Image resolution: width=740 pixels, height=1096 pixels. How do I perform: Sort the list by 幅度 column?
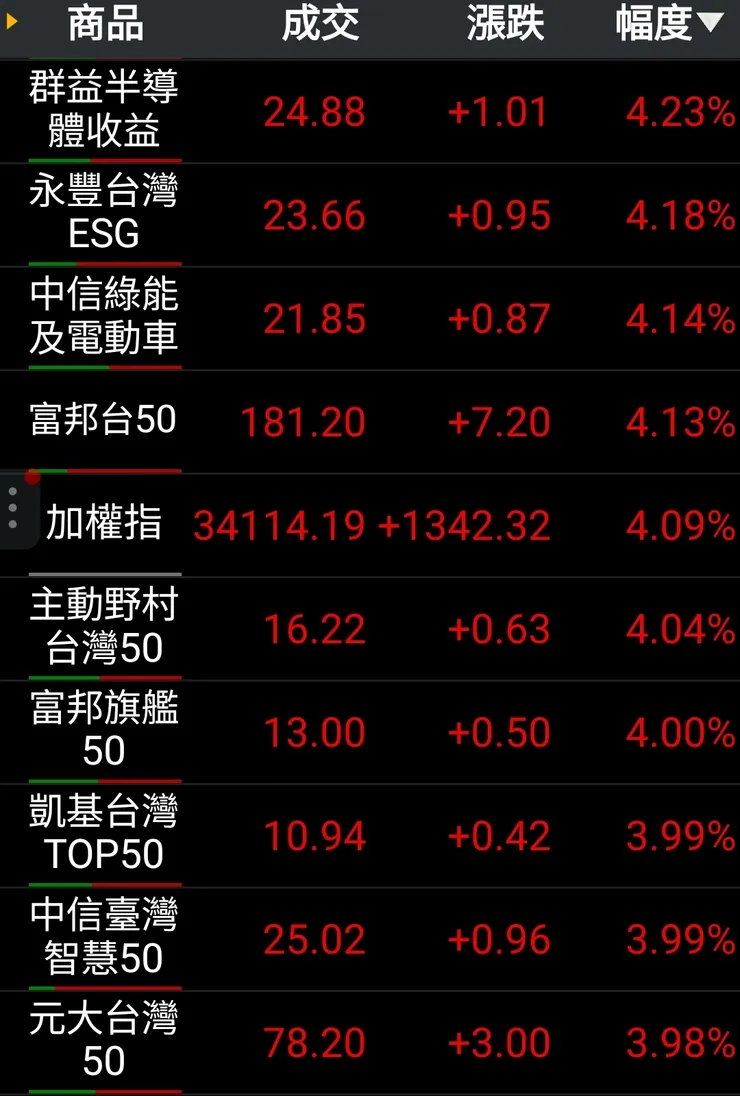pos(668,24)
